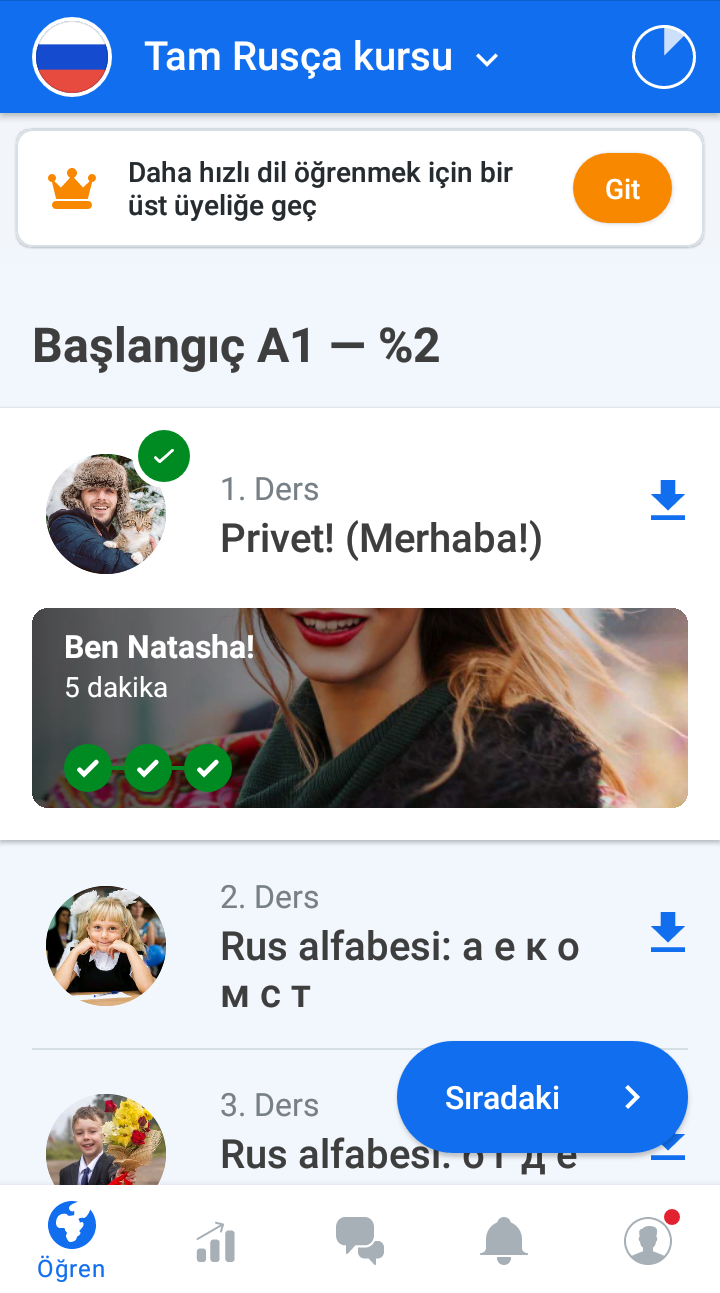Download lesson 1 Privet! (Merhaba!)
Screen dimensions: 720x1293
667,500
